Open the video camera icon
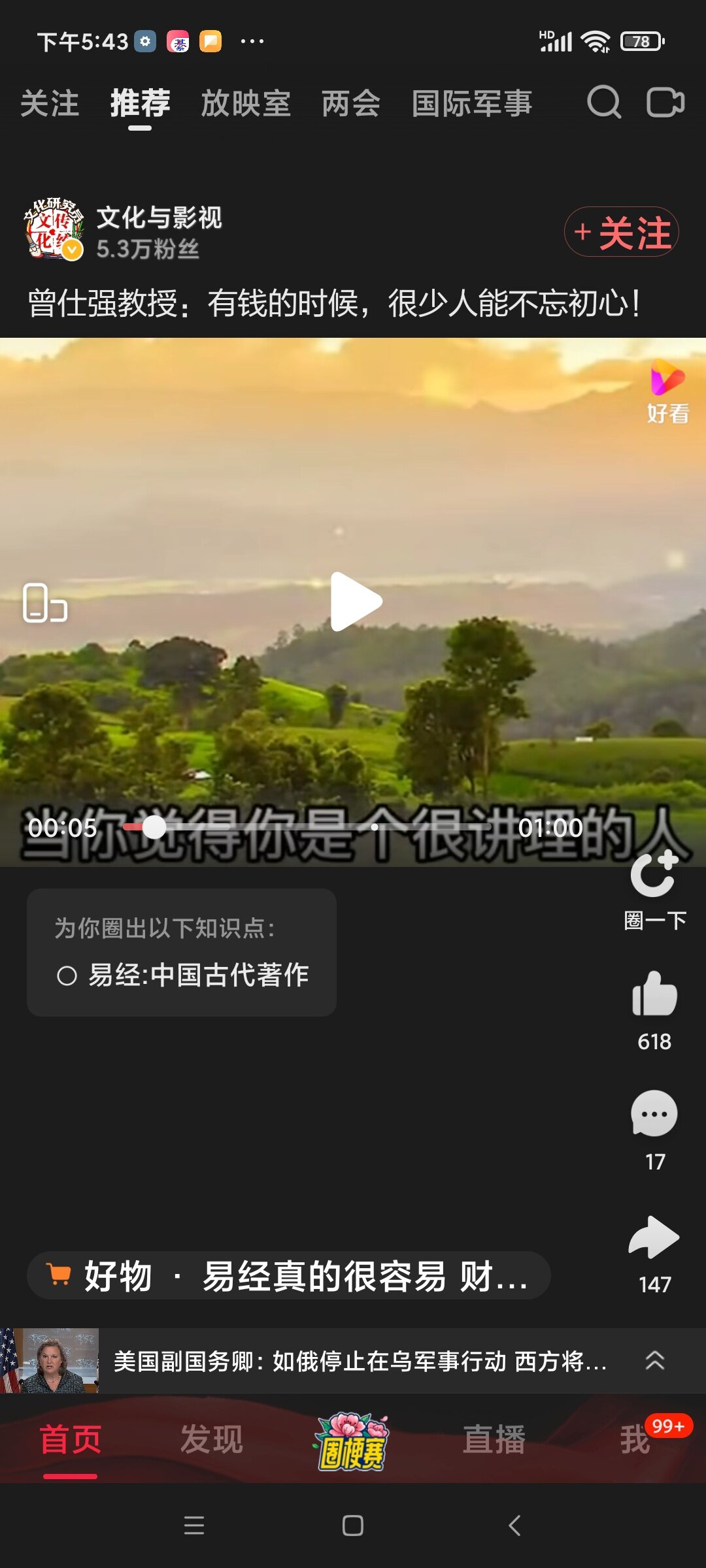Image resolution: width=706 pixels, height=1568 pixels. click(665, 103)
